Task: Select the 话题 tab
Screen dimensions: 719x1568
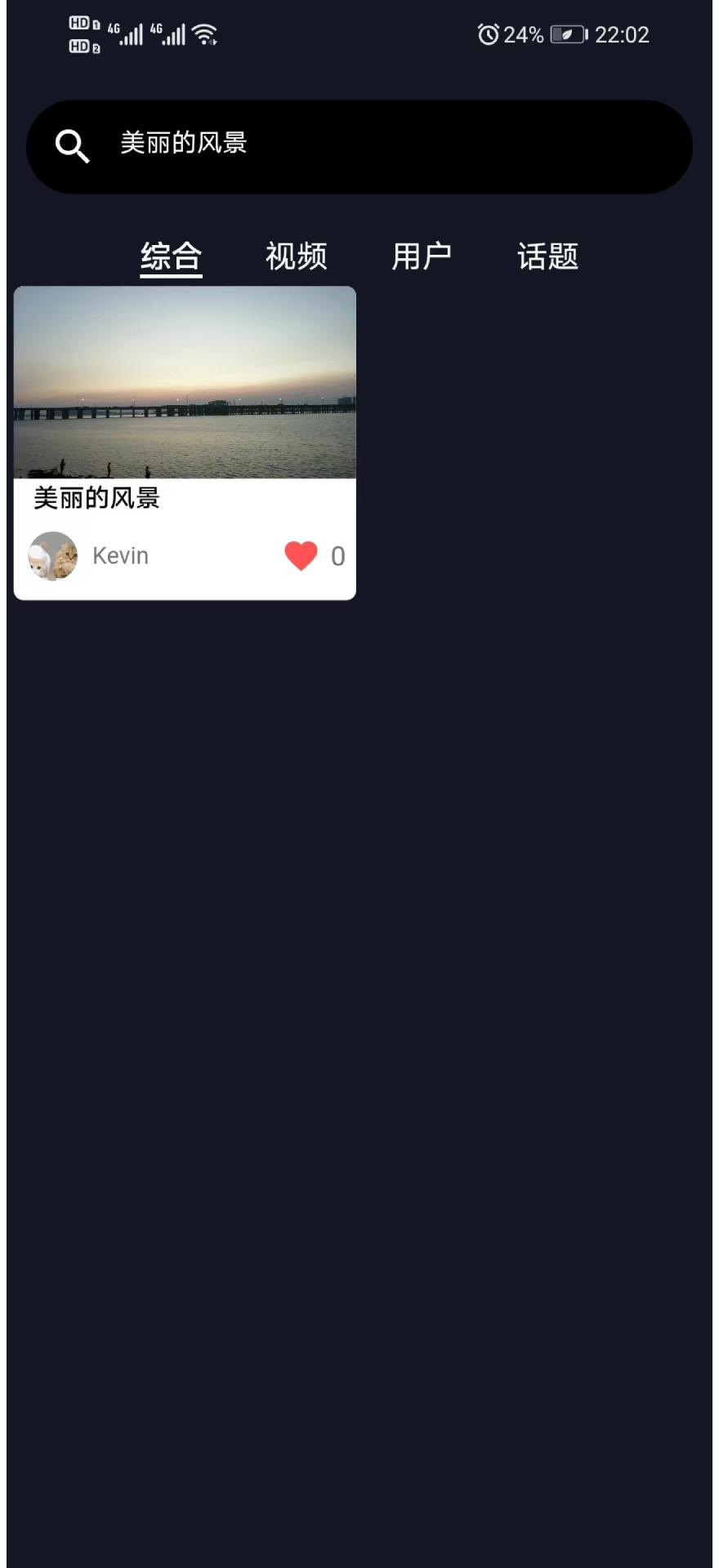Action: click(x=548, y=256)
